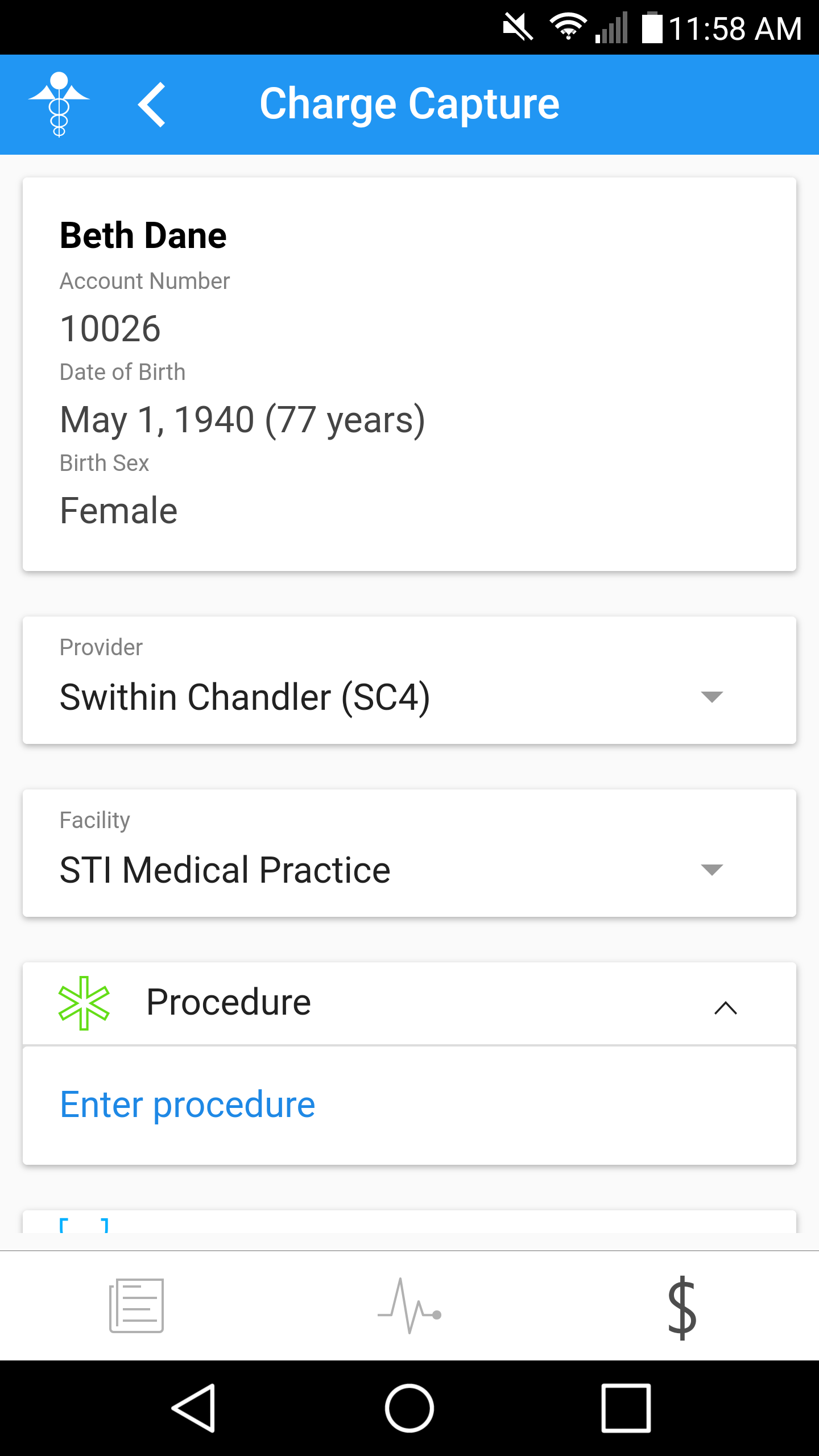Tap Enter procedure field
Image resolution: width=819 pixels, height=1456 pixels.
[x=409, y=1105]
